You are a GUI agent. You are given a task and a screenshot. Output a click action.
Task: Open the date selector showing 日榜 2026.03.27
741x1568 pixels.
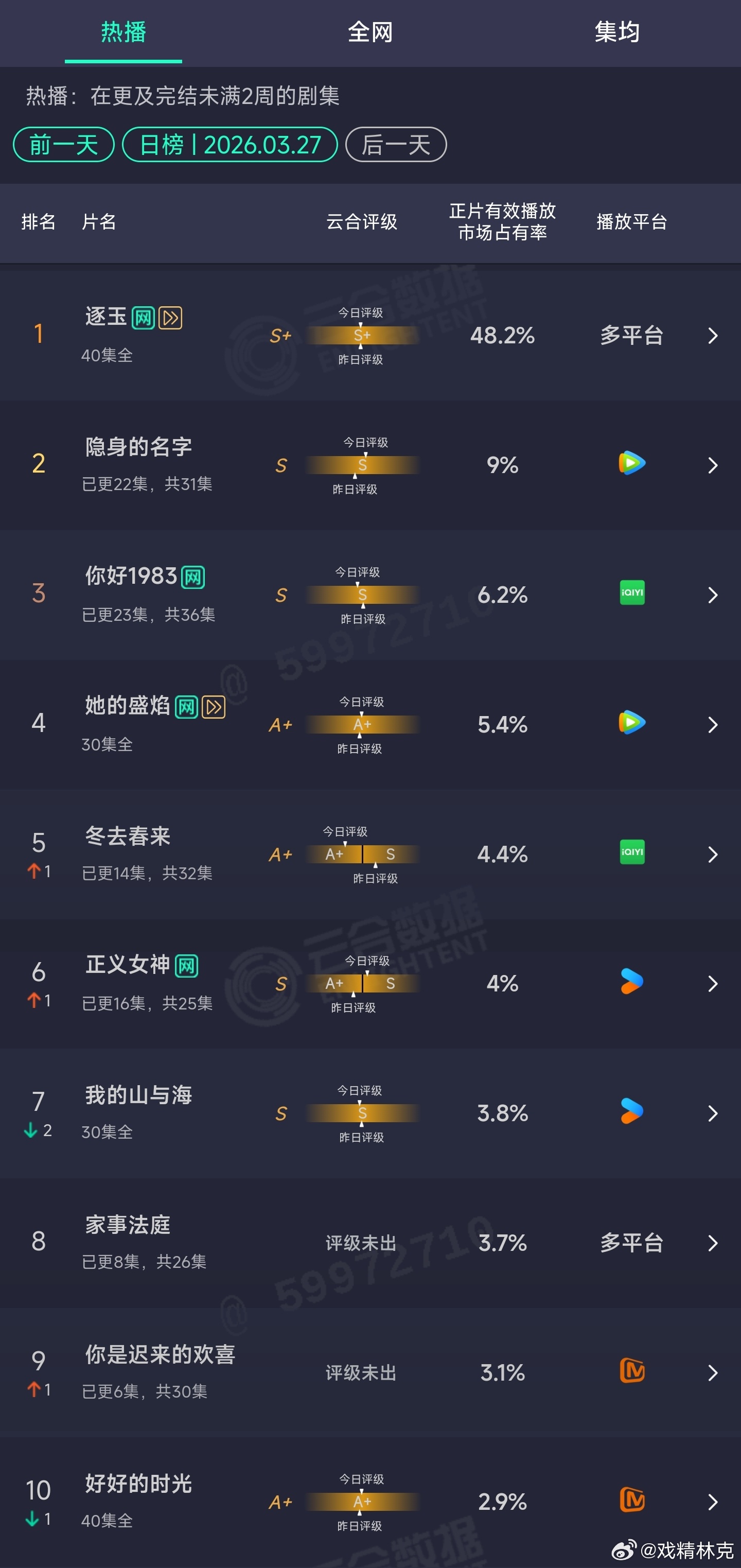pos(230,144)
